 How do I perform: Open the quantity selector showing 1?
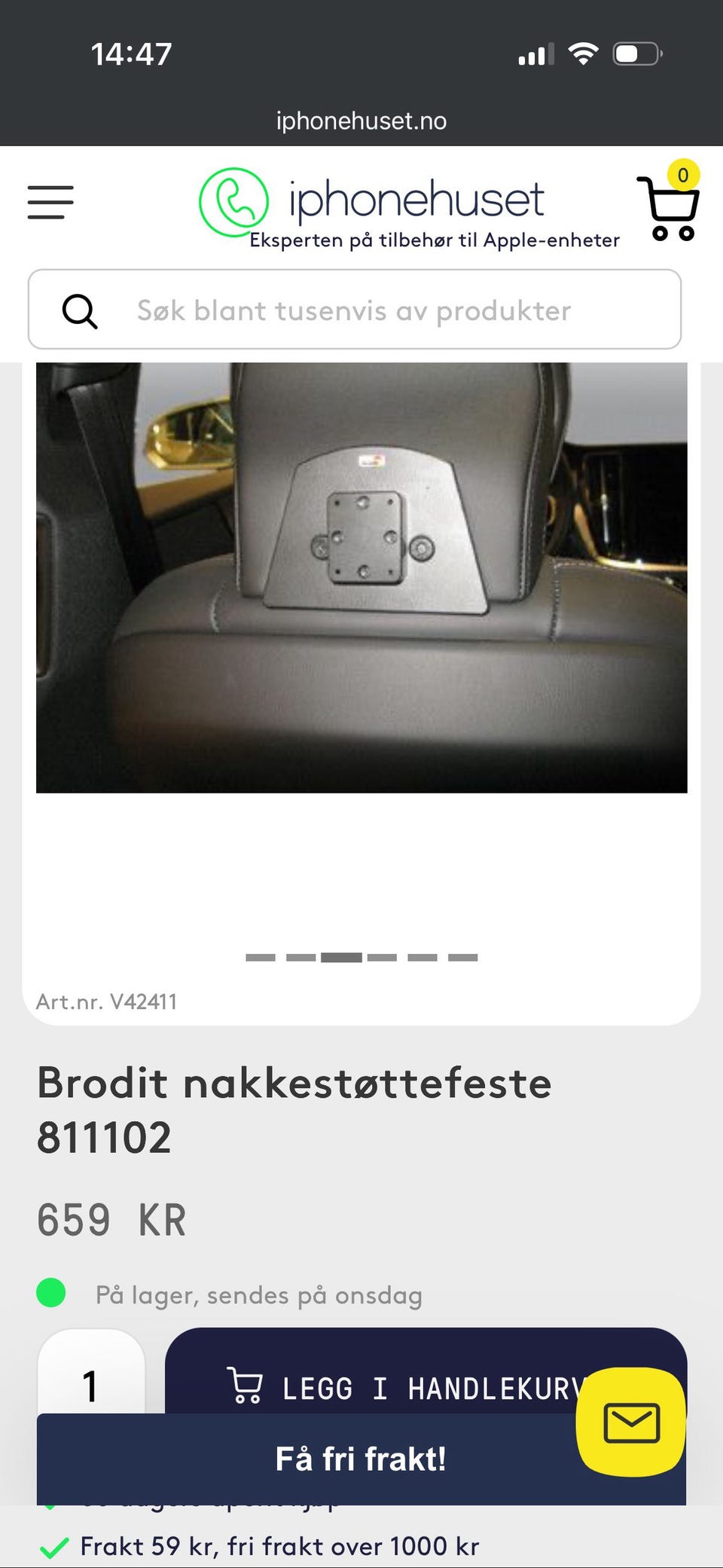coord(90,1386)
